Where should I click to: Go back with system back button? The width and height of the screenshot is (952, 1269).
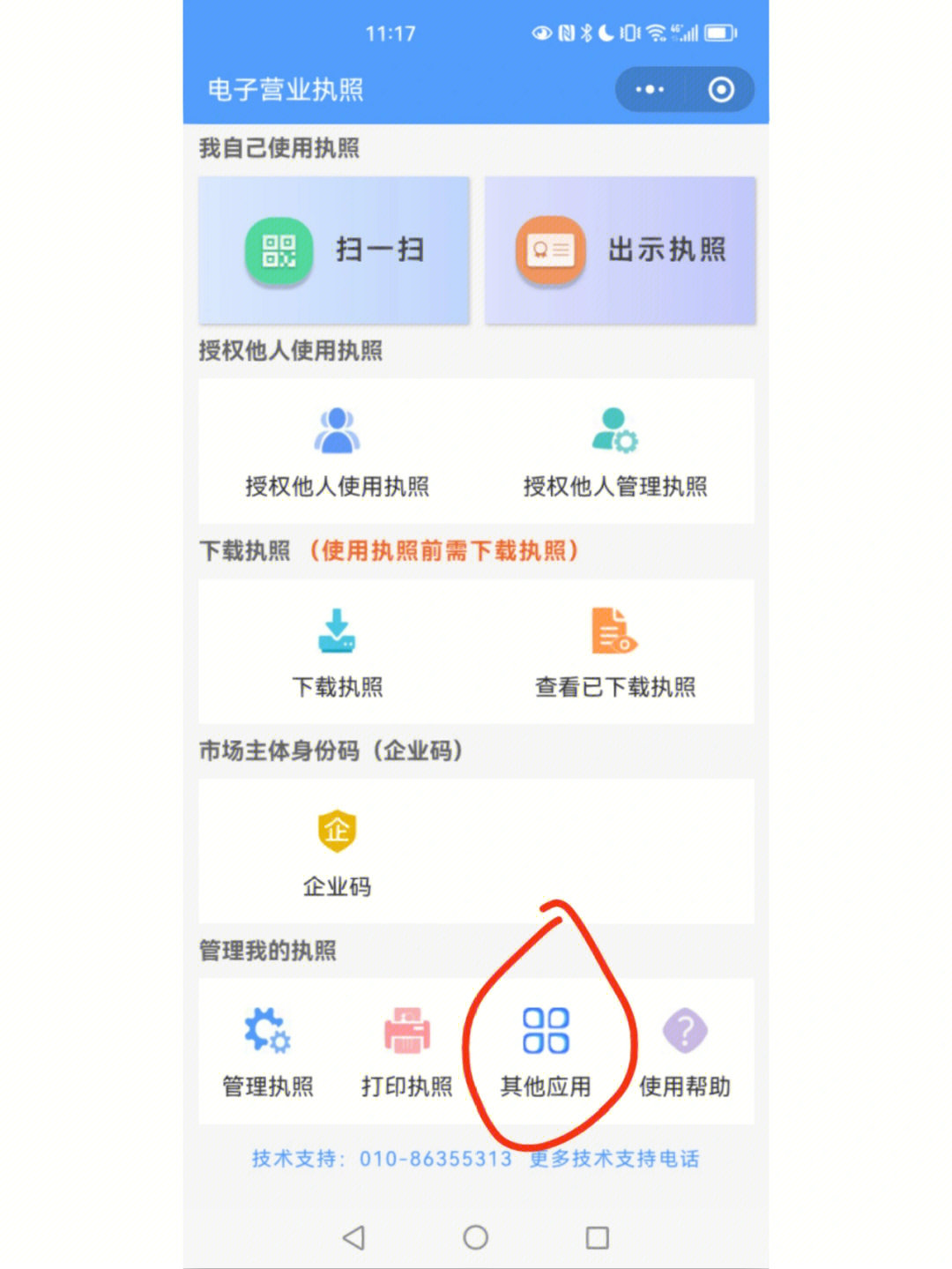click(x=353, y=1237)
